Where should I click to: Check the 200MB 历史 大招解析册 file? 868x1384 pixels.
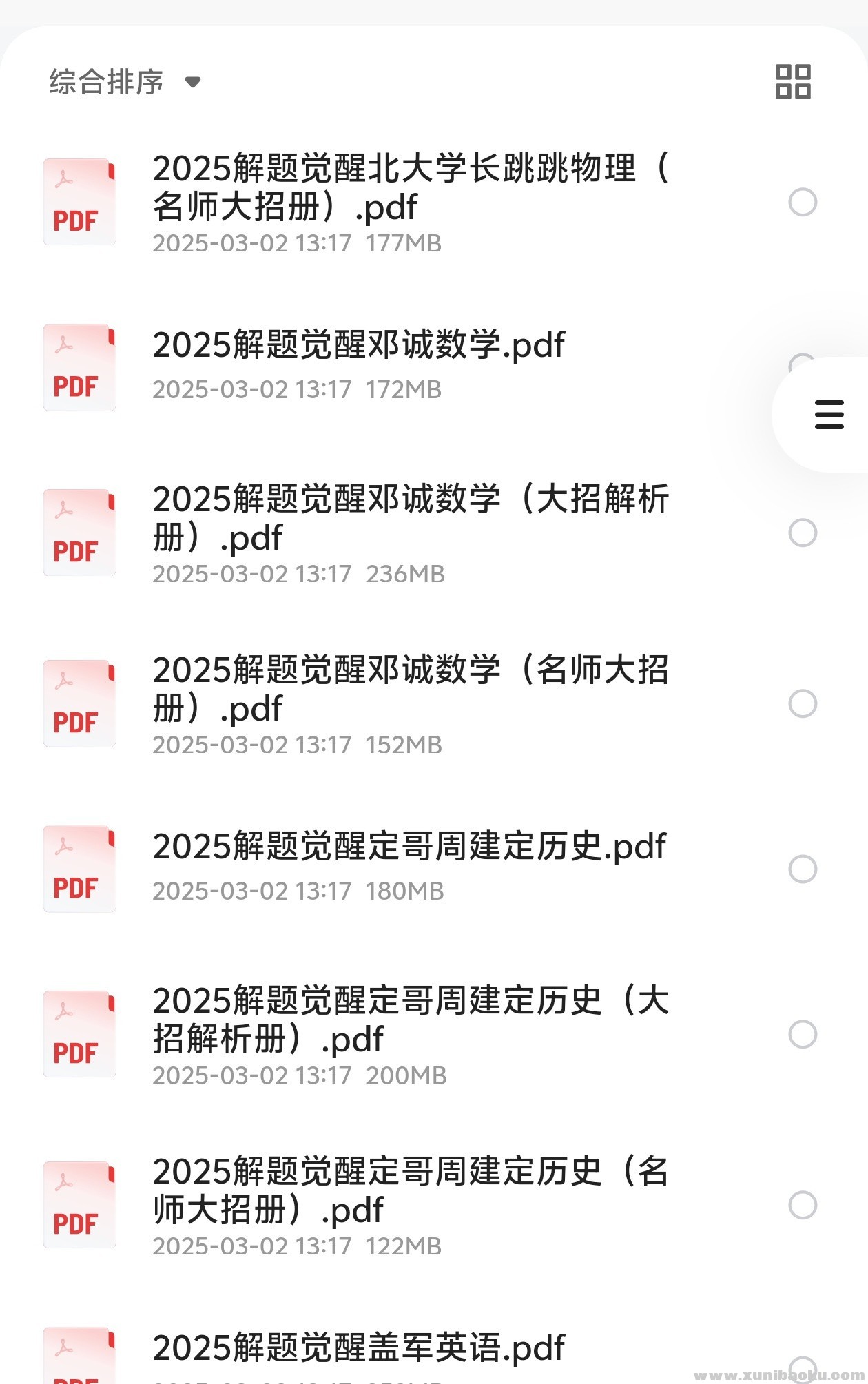pyautogui.click(x=803, y=1035)
